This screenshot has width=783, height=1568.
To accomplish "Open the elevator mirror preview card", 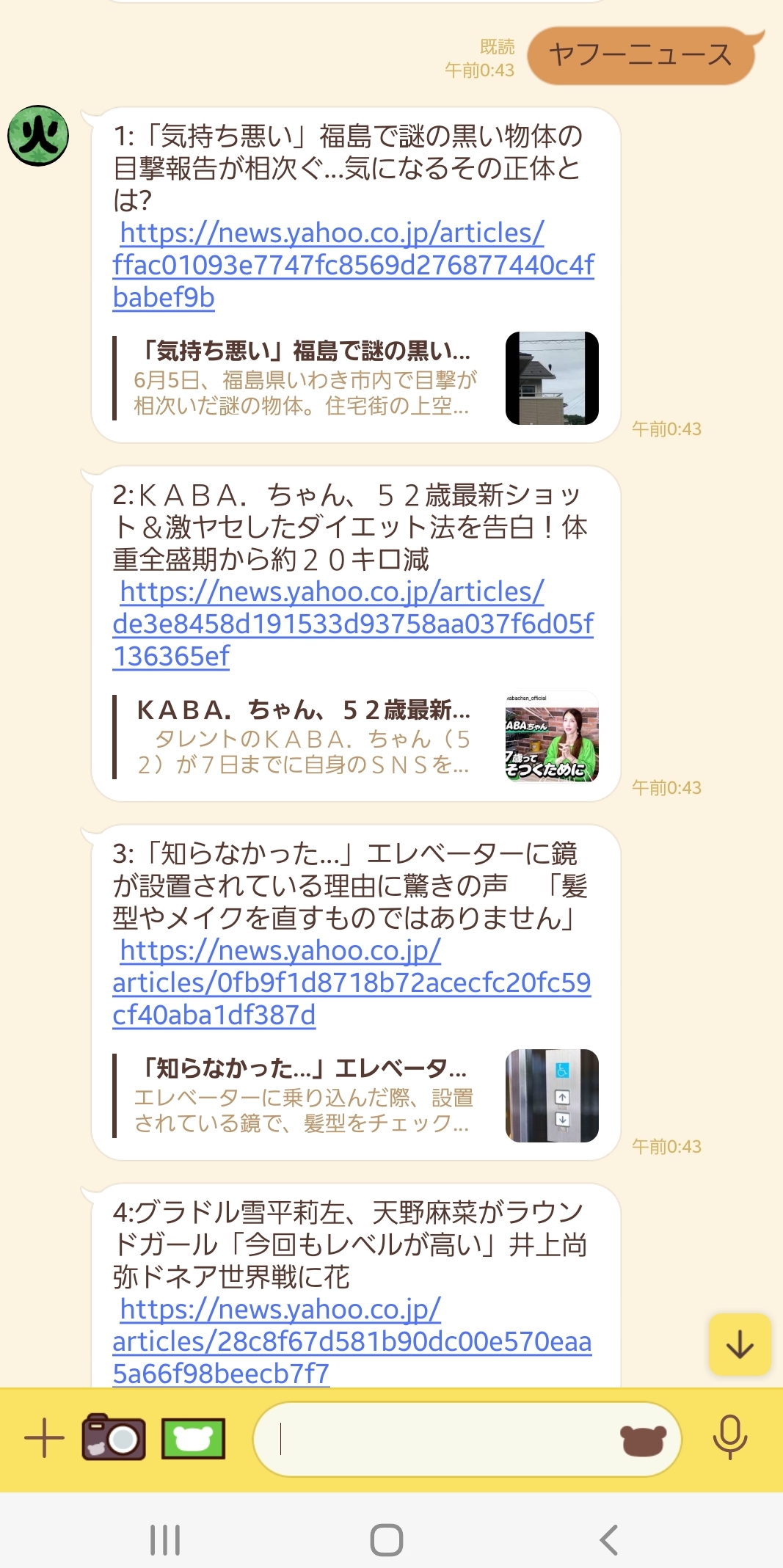I will 356,1095.
